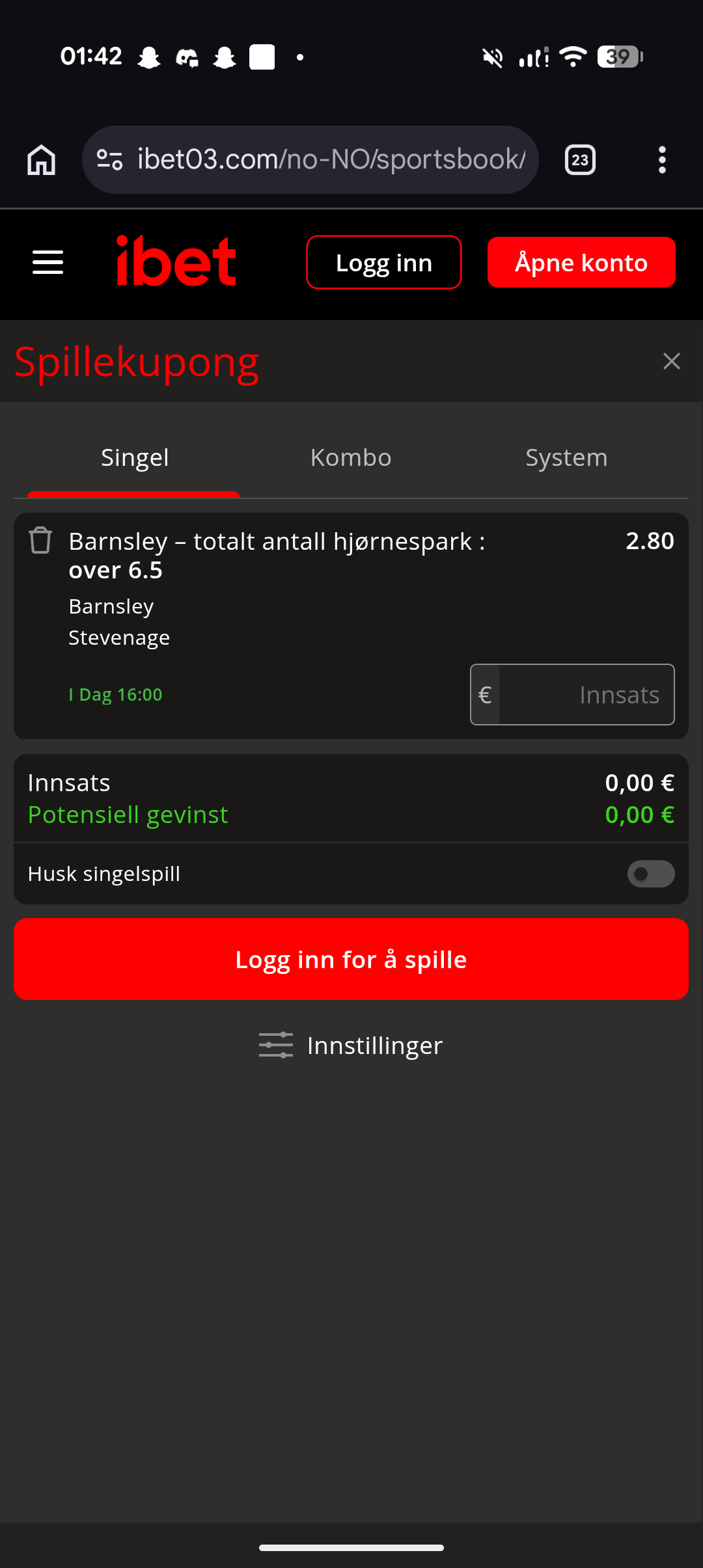Switch to the Kombo tab
The image size is (703, 1568).
(351, 458)
